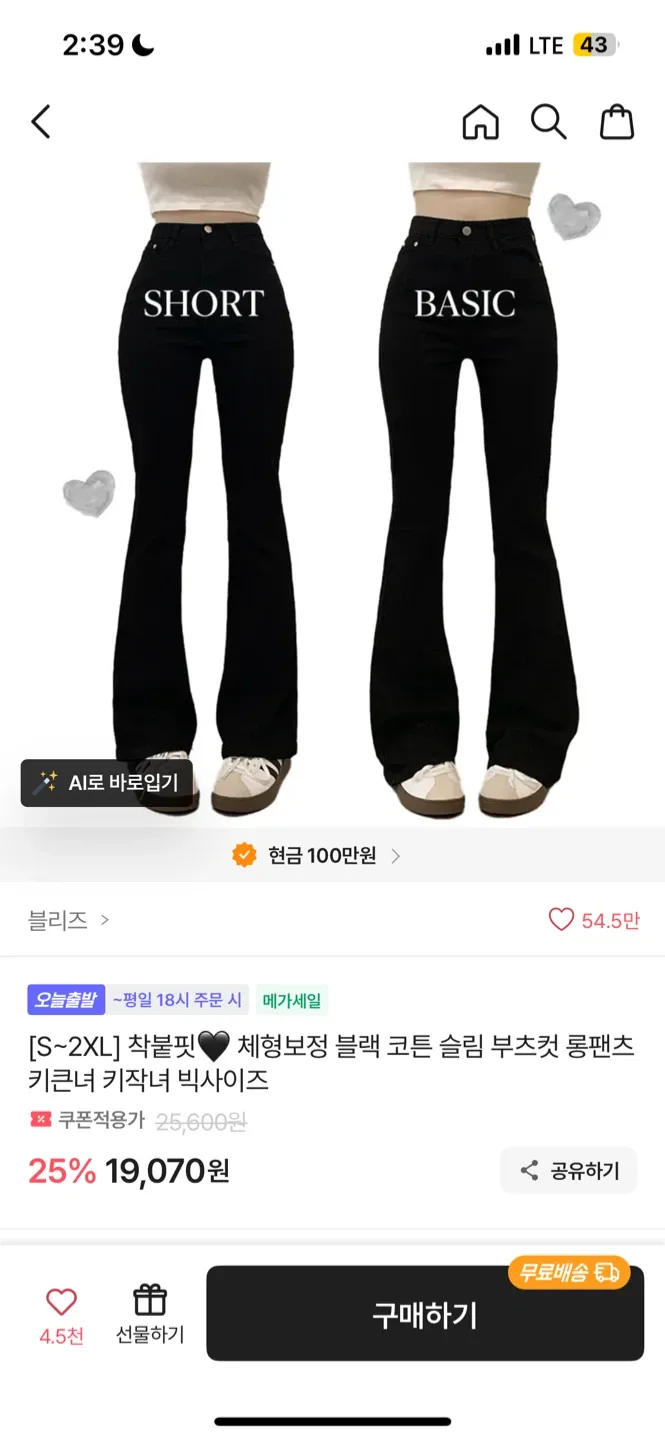
Task: Like the 블리즈 store heart 54.5만
Action: [593, 920]
